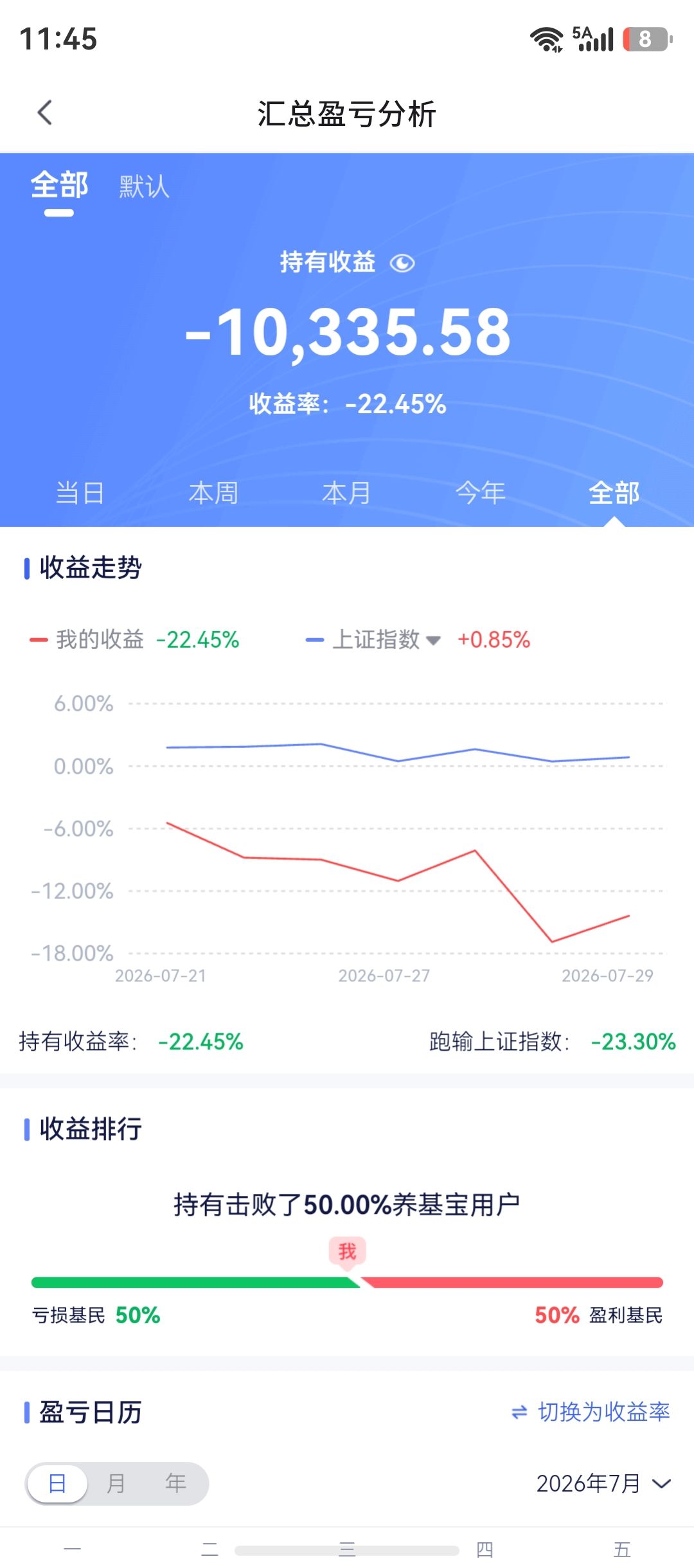Image resolution: width=694 pixels, height=1568 pixels.
Task: Show 今年 profit period
Action: click(480, 493)
